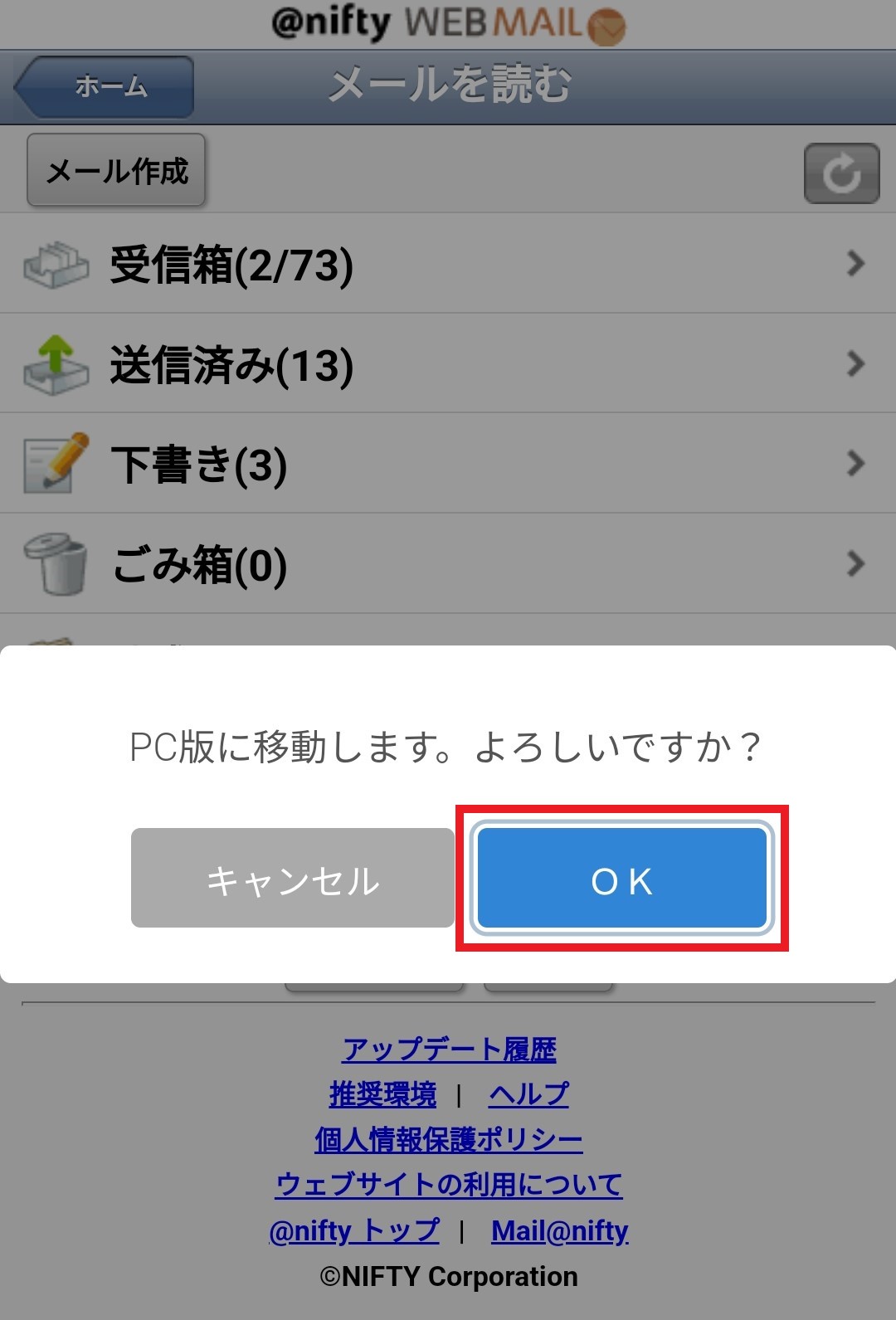Open 送信済み sent folder
The width and height of the screenshot is (896, 1320).
point(448,364)
